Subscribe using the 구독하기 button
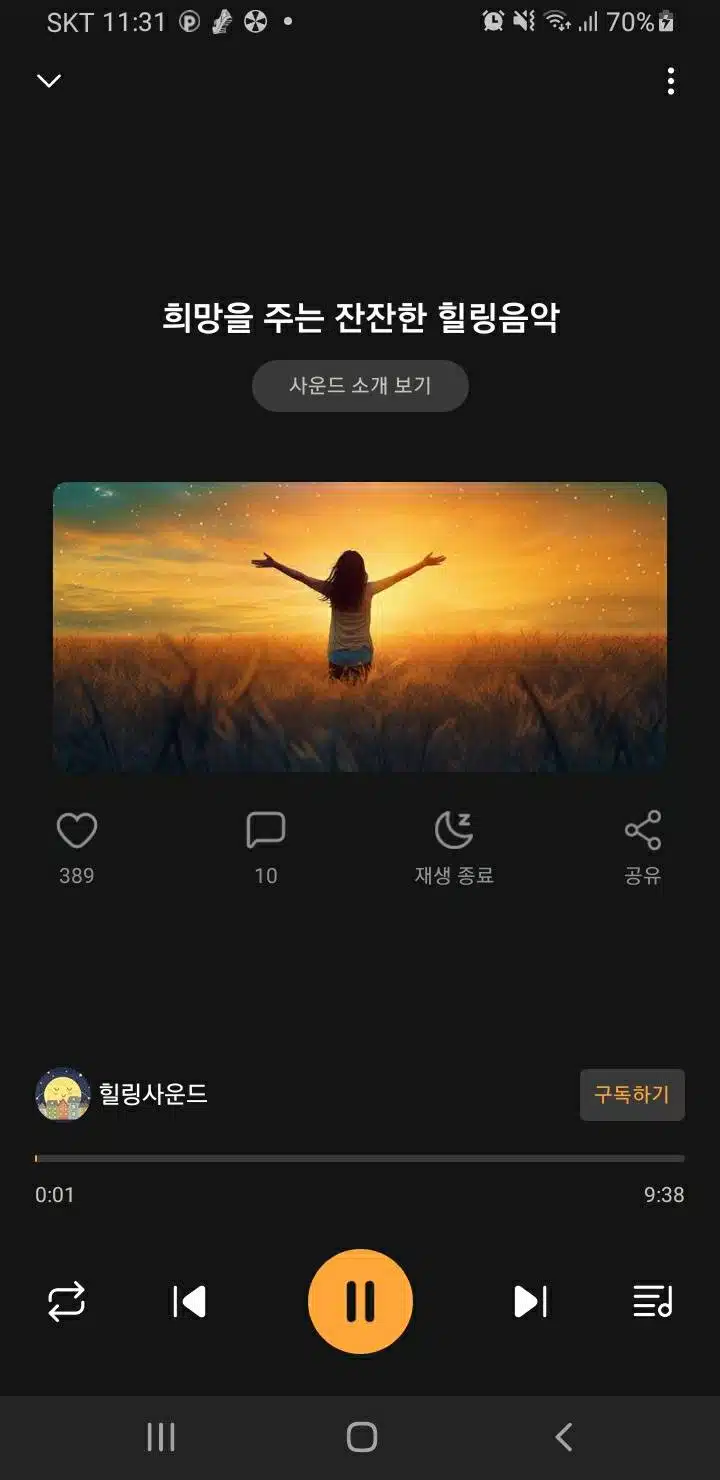 point(632,1094)
